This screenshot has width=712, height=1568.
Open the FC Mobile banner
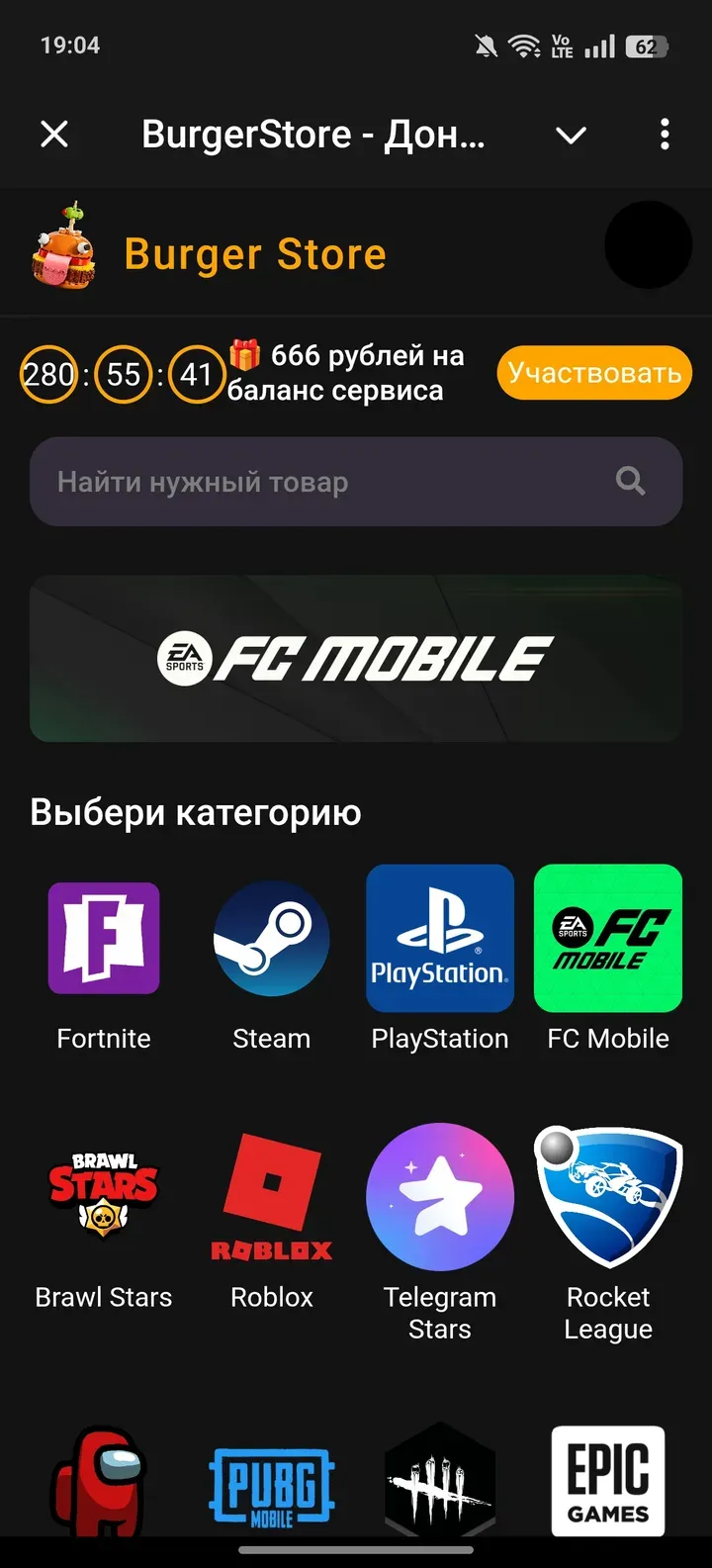356,659
